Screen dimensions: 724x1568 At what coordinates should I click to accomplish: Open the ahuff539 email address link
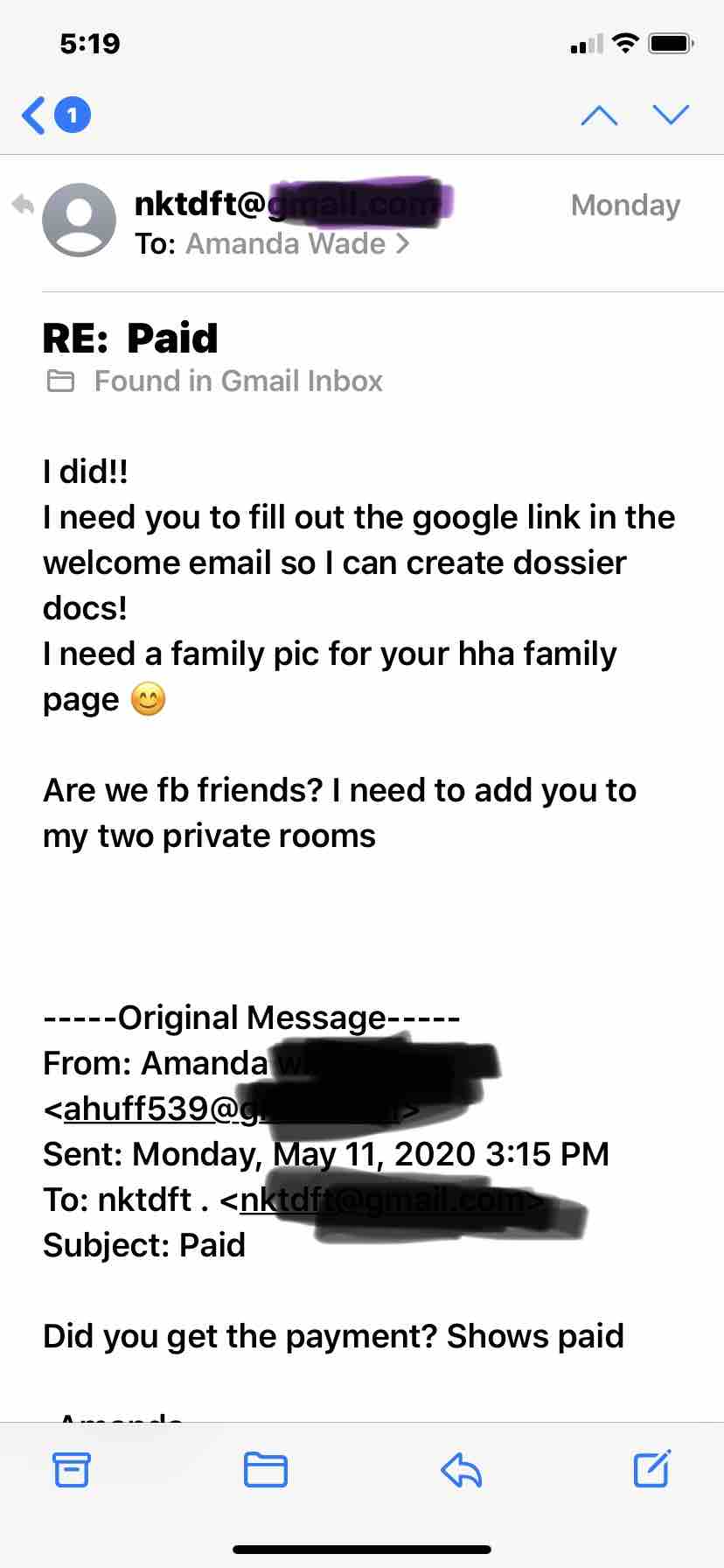pyautogui.click(x=232, y=1109)
